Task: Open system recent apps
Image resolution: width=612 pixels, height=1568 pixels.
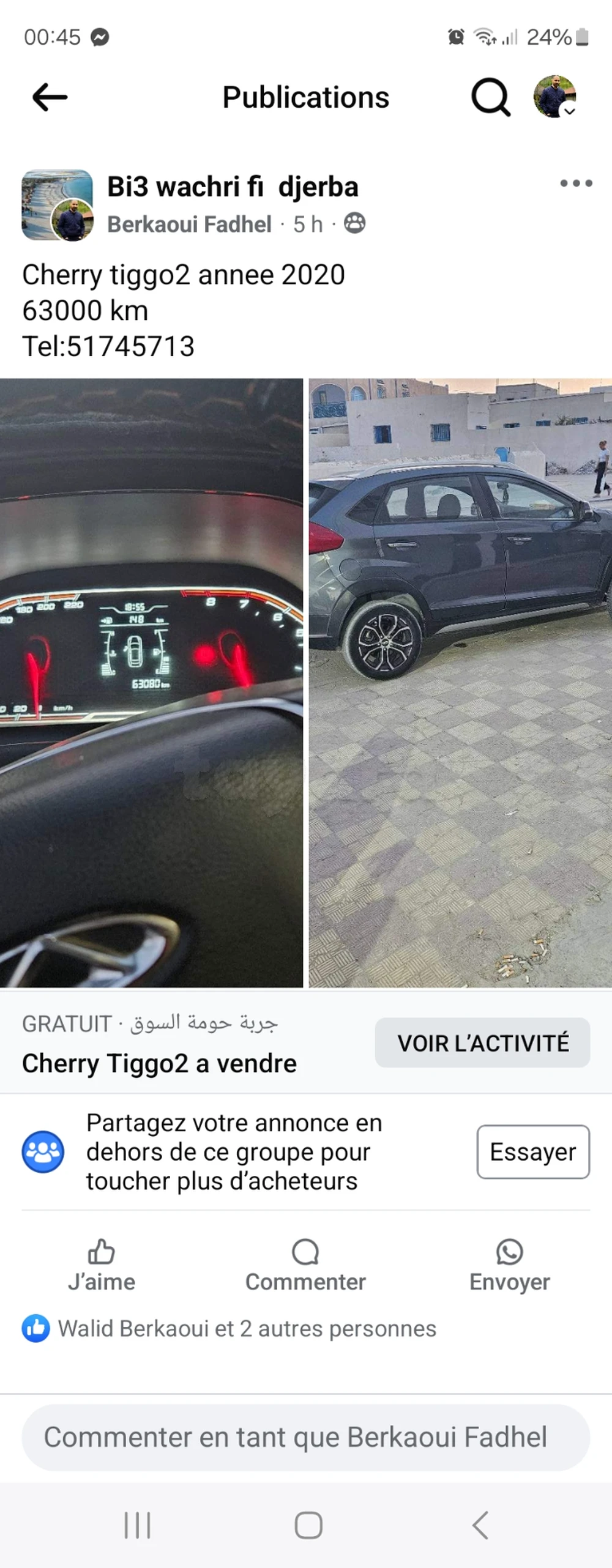Action: coord(137,1525)
